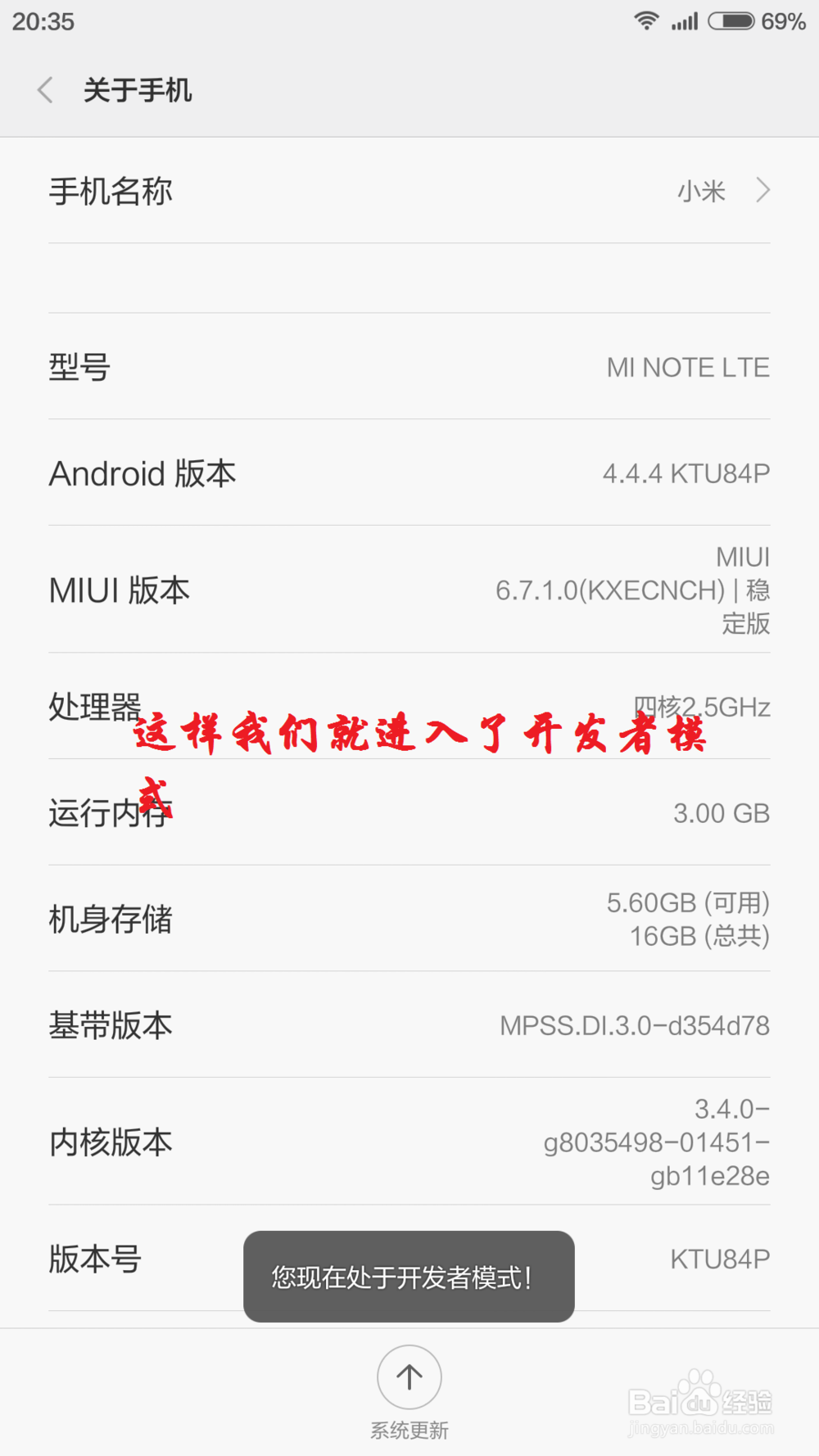Expand the 型号 MI NOTE LTE row
The height and width of the screenshot is (1456, 819).
pyautogui.click(x=409, y=367)
